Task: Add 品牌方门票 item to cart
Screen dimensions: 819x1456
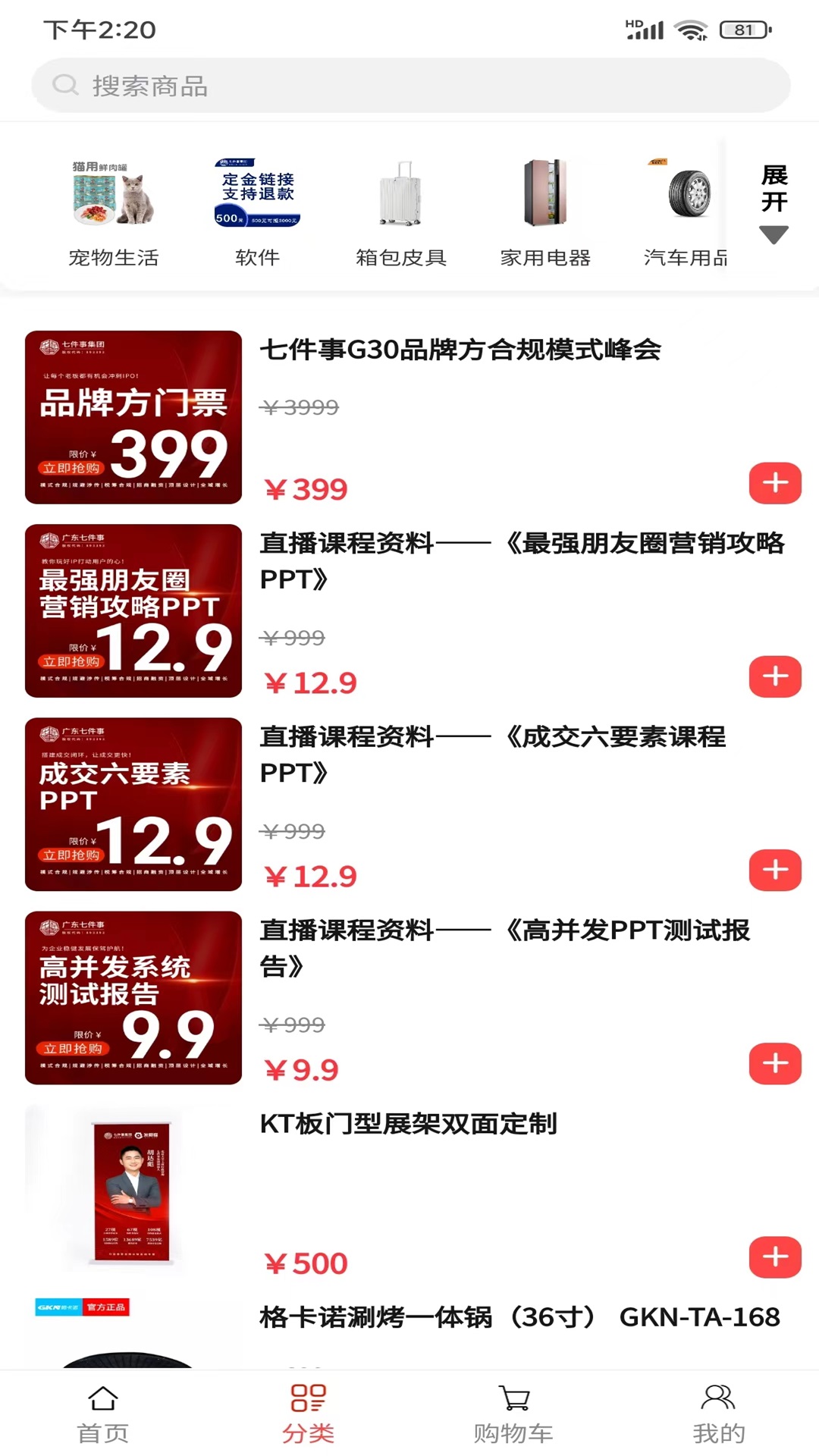Action: [x=774, y=482]
